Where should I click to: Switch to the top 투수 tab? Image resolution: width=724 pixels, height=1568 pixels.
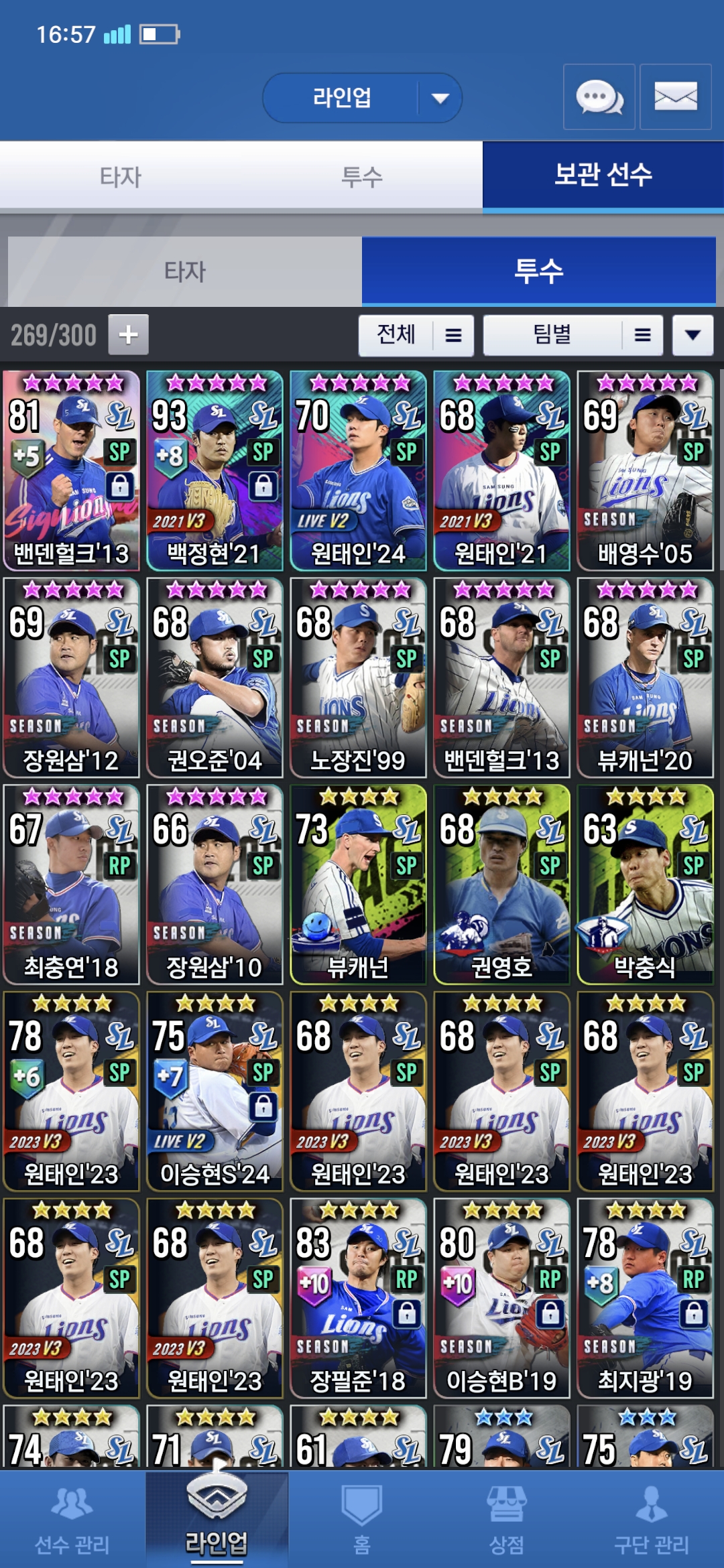point(362,177)
